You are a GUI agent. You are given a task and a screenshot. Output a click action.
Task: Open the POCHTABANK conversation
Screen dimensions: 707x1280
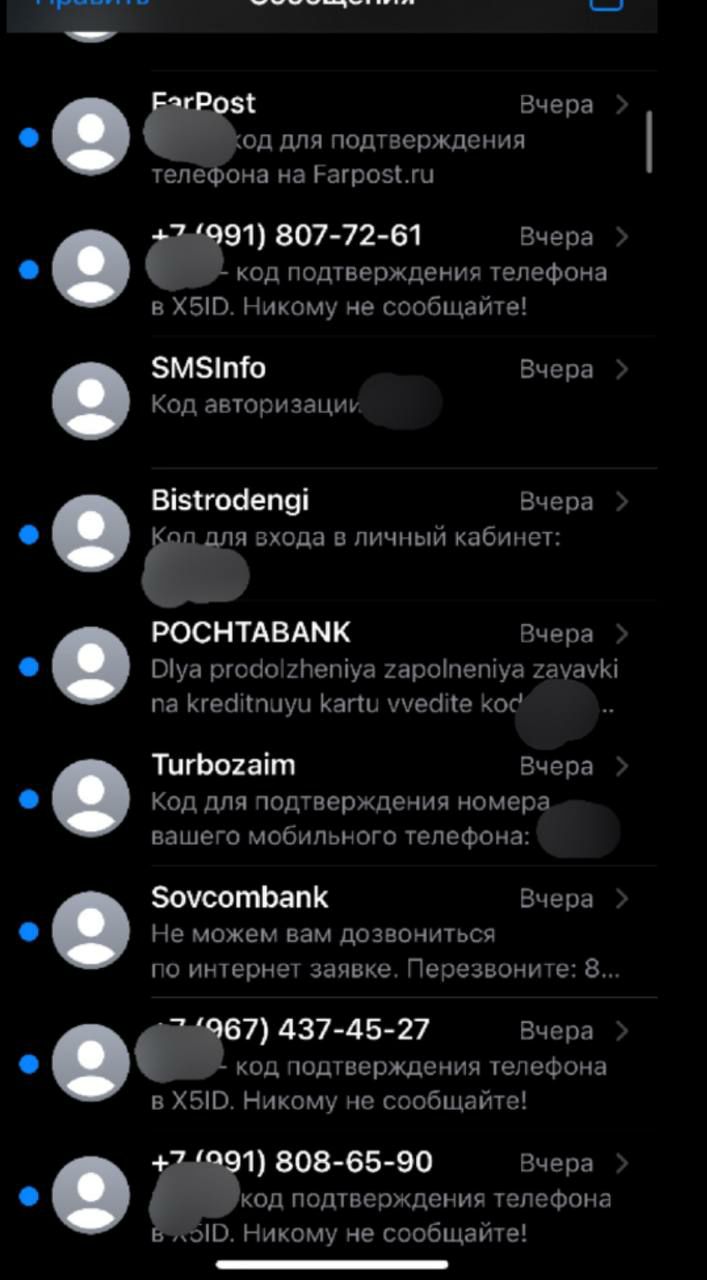[380, 667]
